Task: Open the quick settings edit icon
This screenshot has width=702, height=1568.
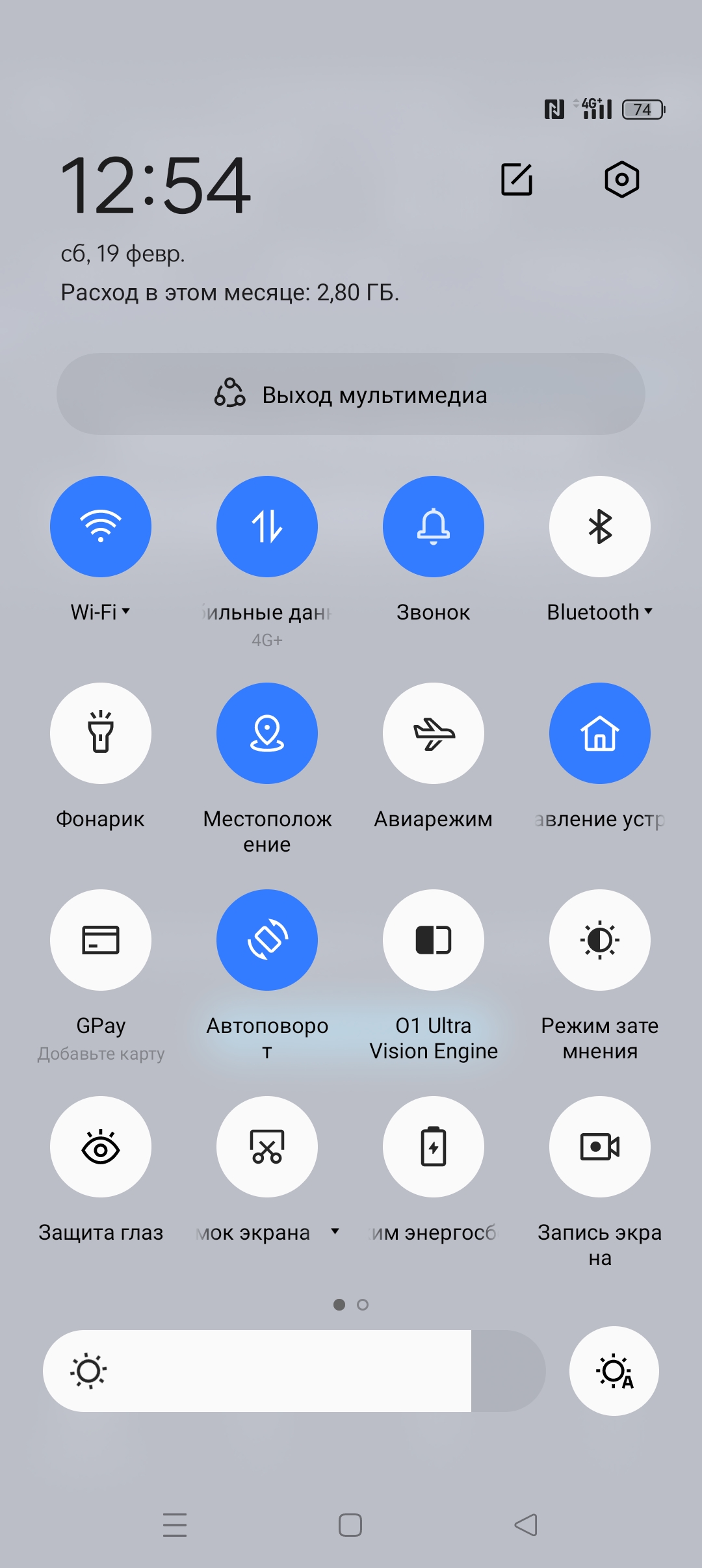Action: [x=517, y=179]
